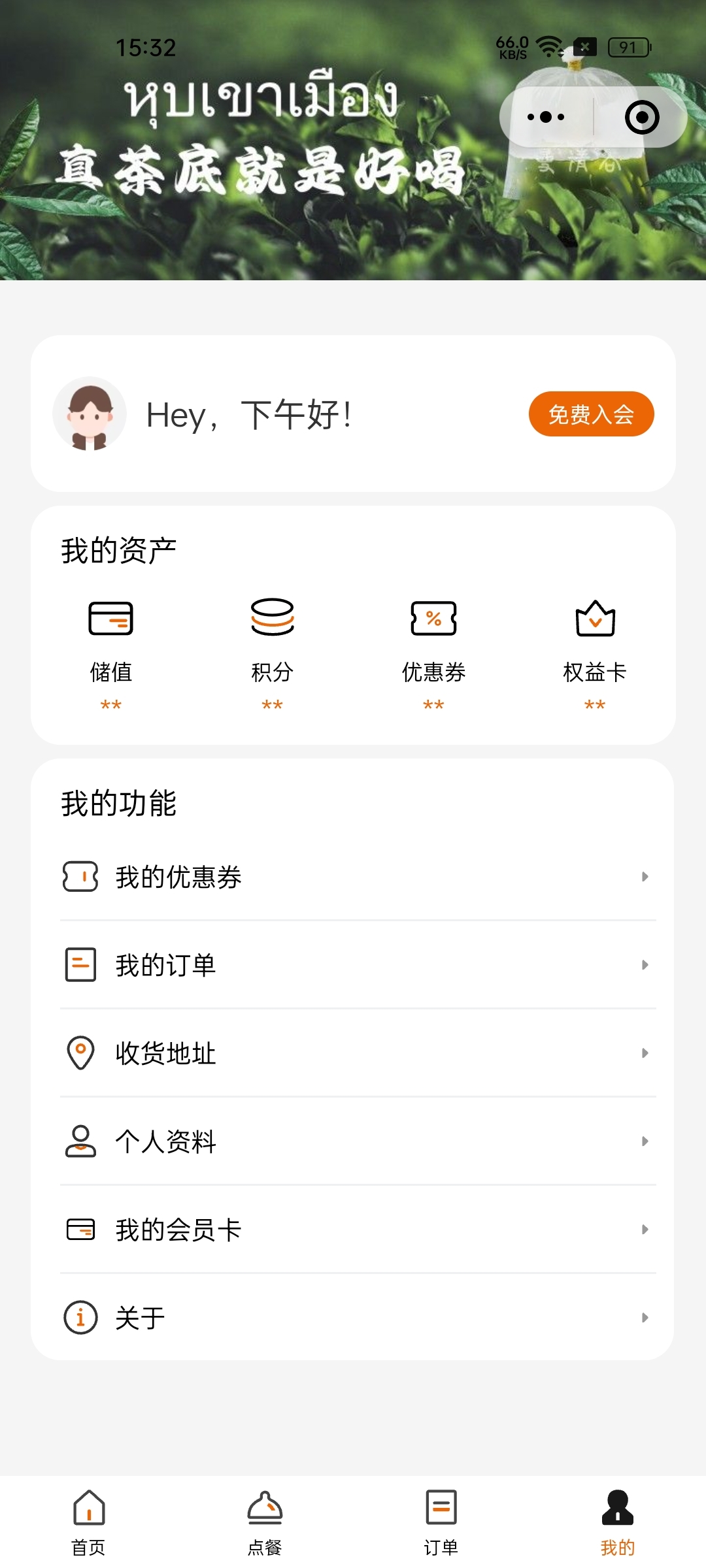Image resolution: width=706 pixels, height=1568 pixels.
Task: Close the mini program via the circle icon
Action: click(x=641, y=118)
